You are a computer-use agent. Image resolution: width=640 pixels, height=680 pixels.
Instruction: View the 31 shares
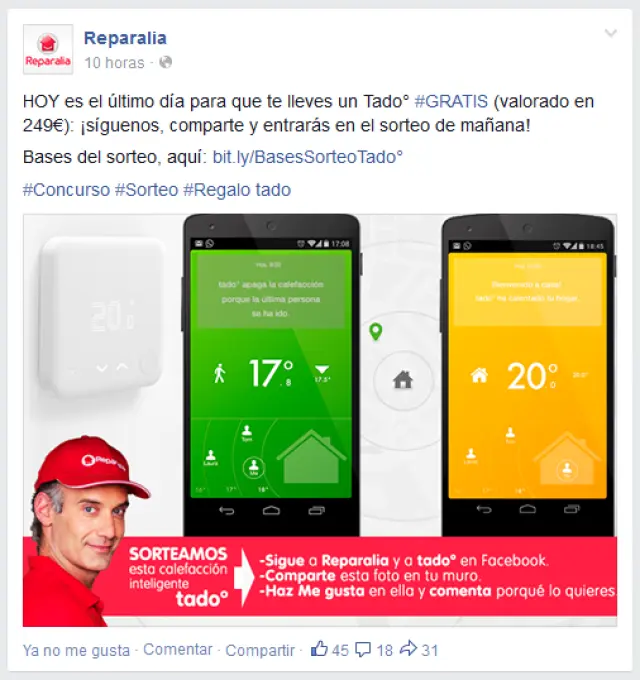420,650
